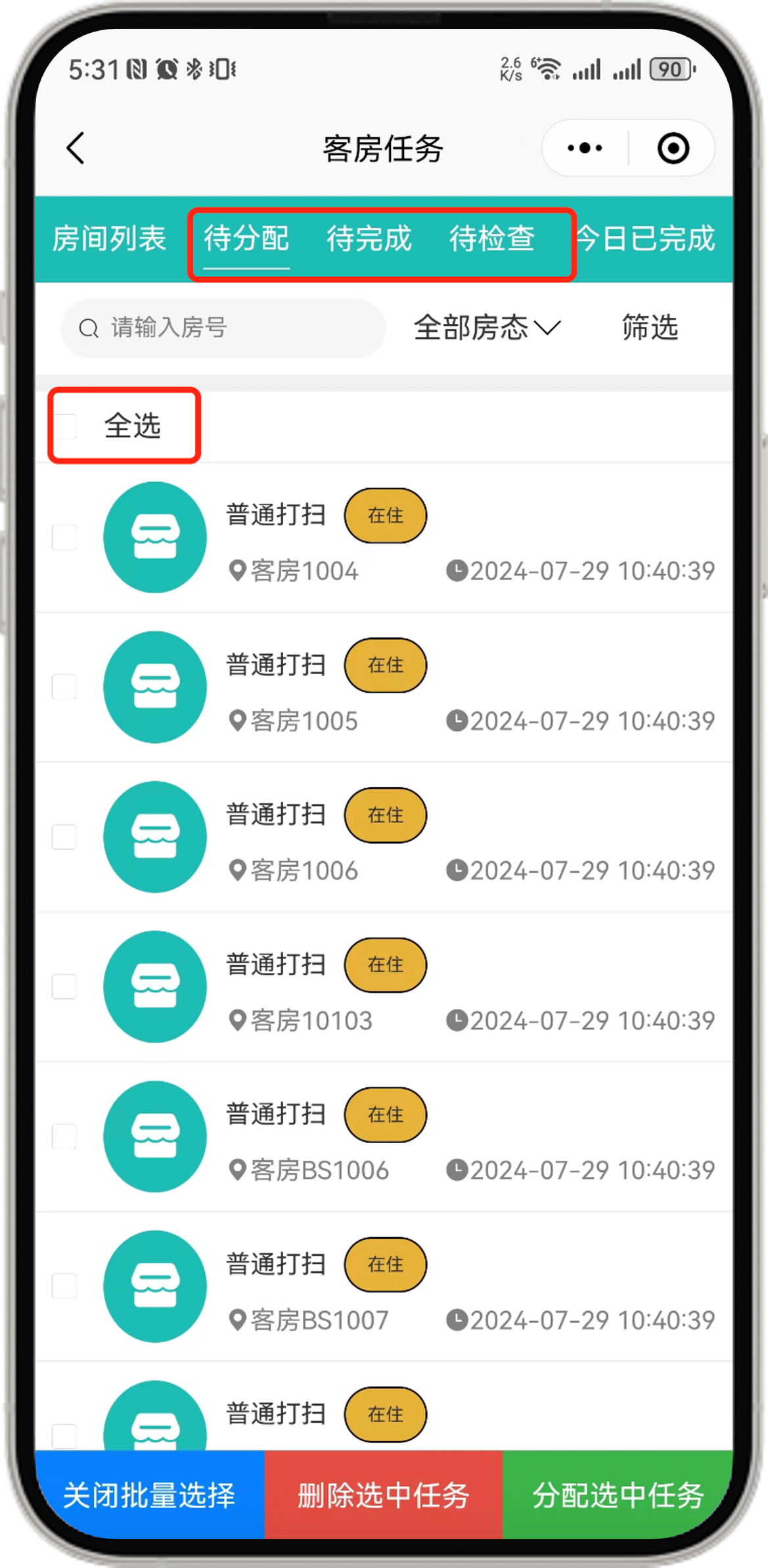768x1568 pixels.
Task: Open the 筛选 filter
Action: (650, 328)
